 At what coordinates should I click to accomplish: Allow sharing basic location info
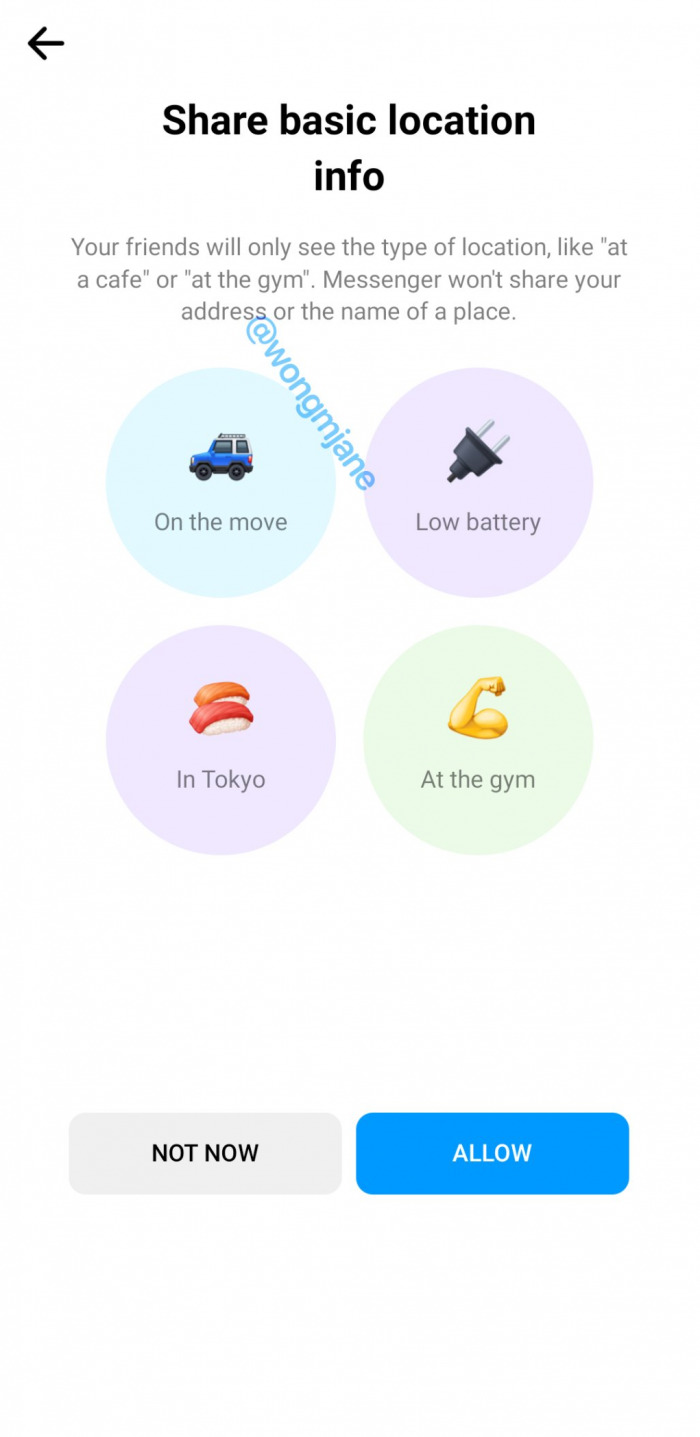[x=492, y=1153]
